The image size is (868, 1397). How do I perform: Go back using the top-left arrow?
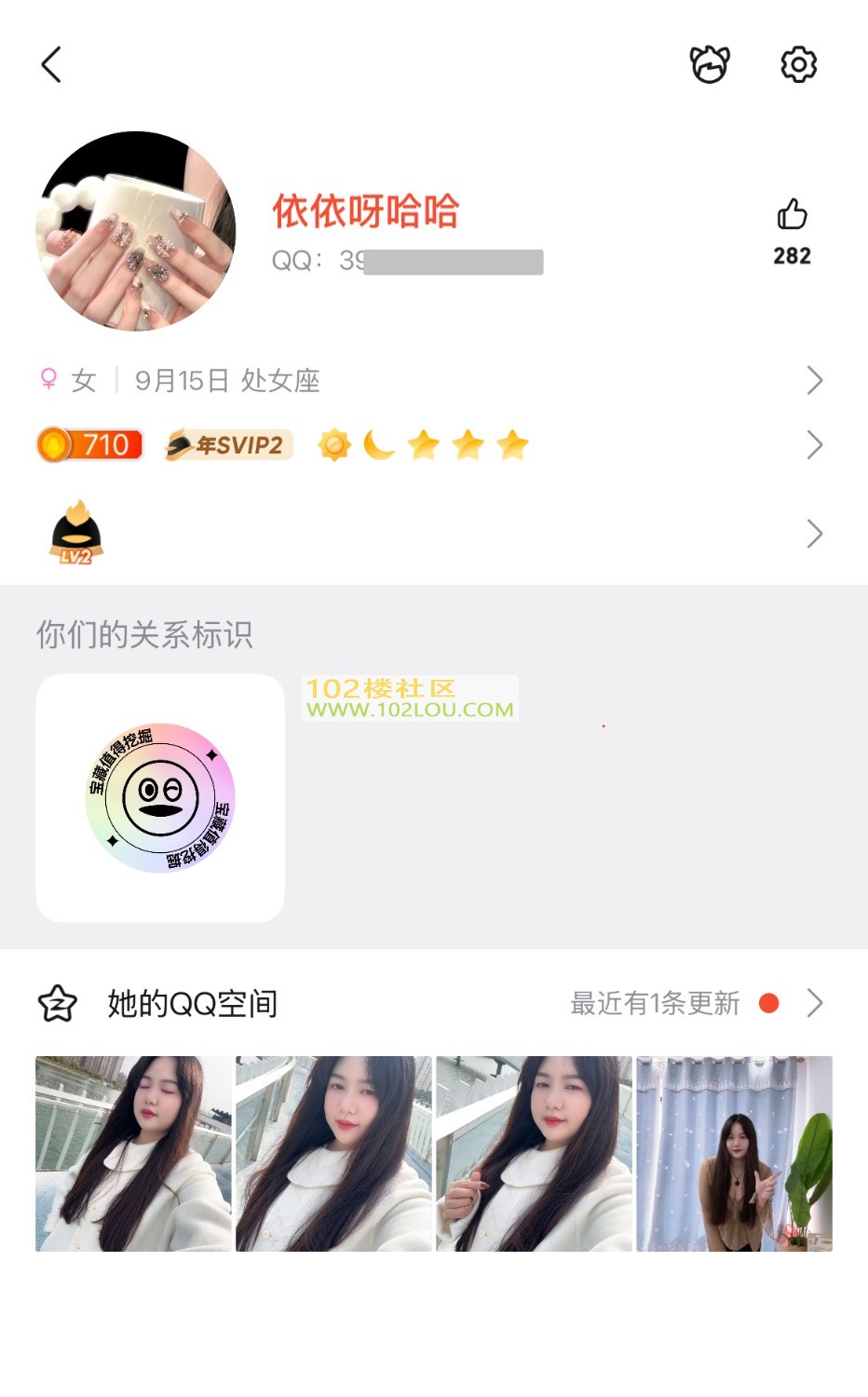point(52,65)
